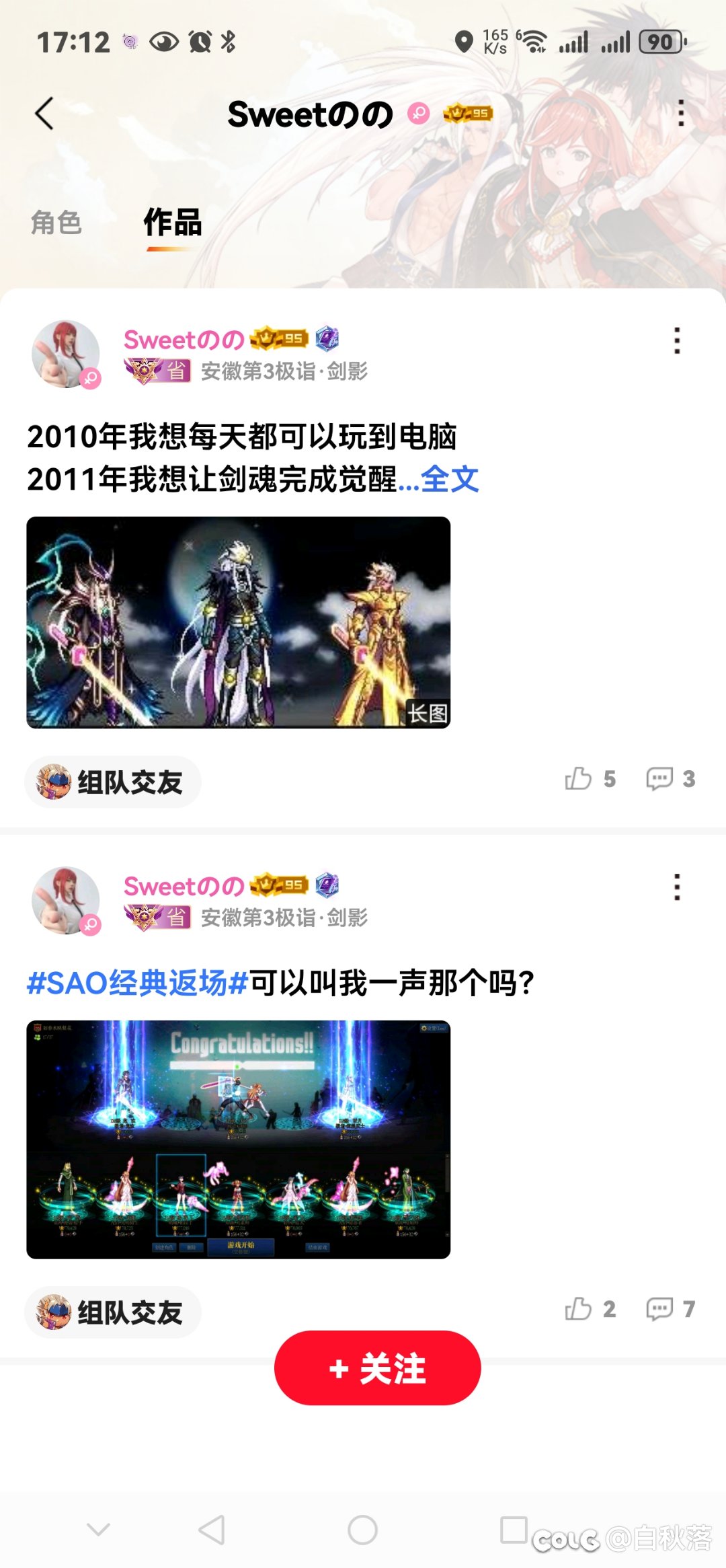Follow Sweetのの with the 关注 button
The width and height of the screenshot is (726, 1568).
[x=377, y=1368]
